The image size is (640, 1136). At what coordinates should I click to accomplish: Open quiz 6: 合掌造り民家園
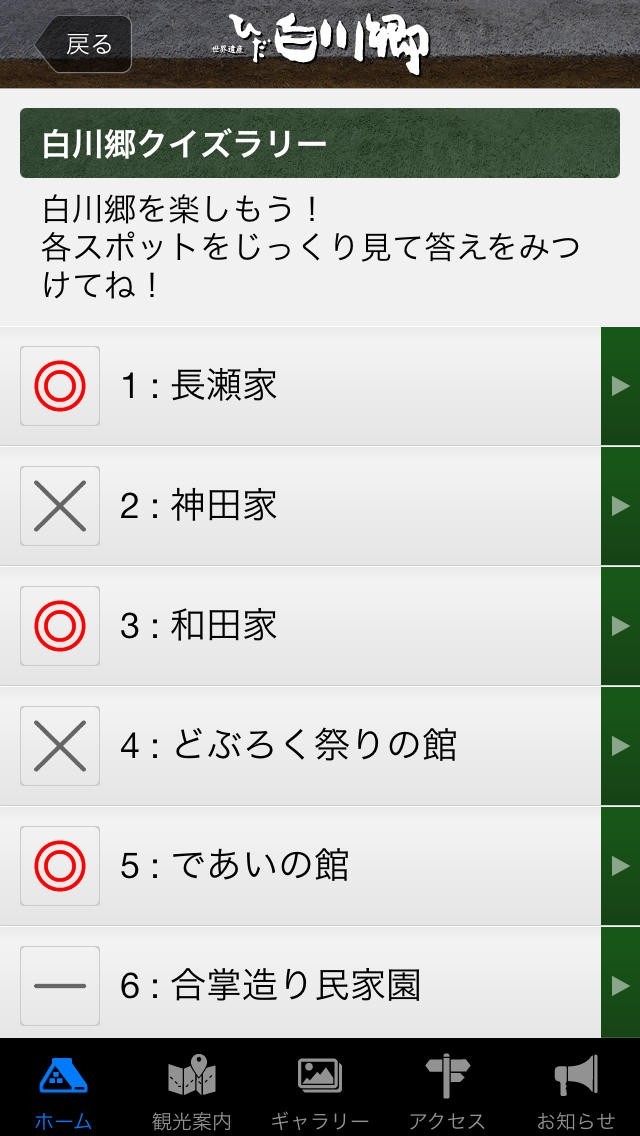pos(320,986)
